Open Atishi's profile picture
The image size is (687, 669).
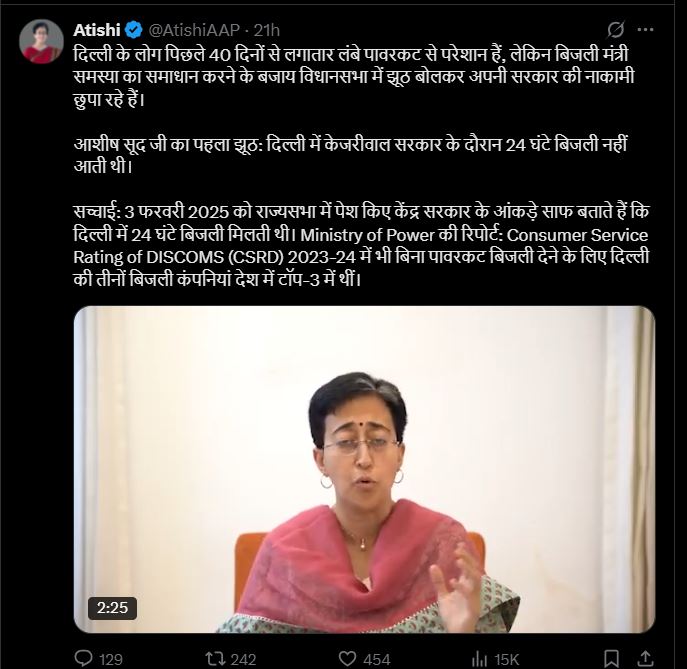point(42,42)
